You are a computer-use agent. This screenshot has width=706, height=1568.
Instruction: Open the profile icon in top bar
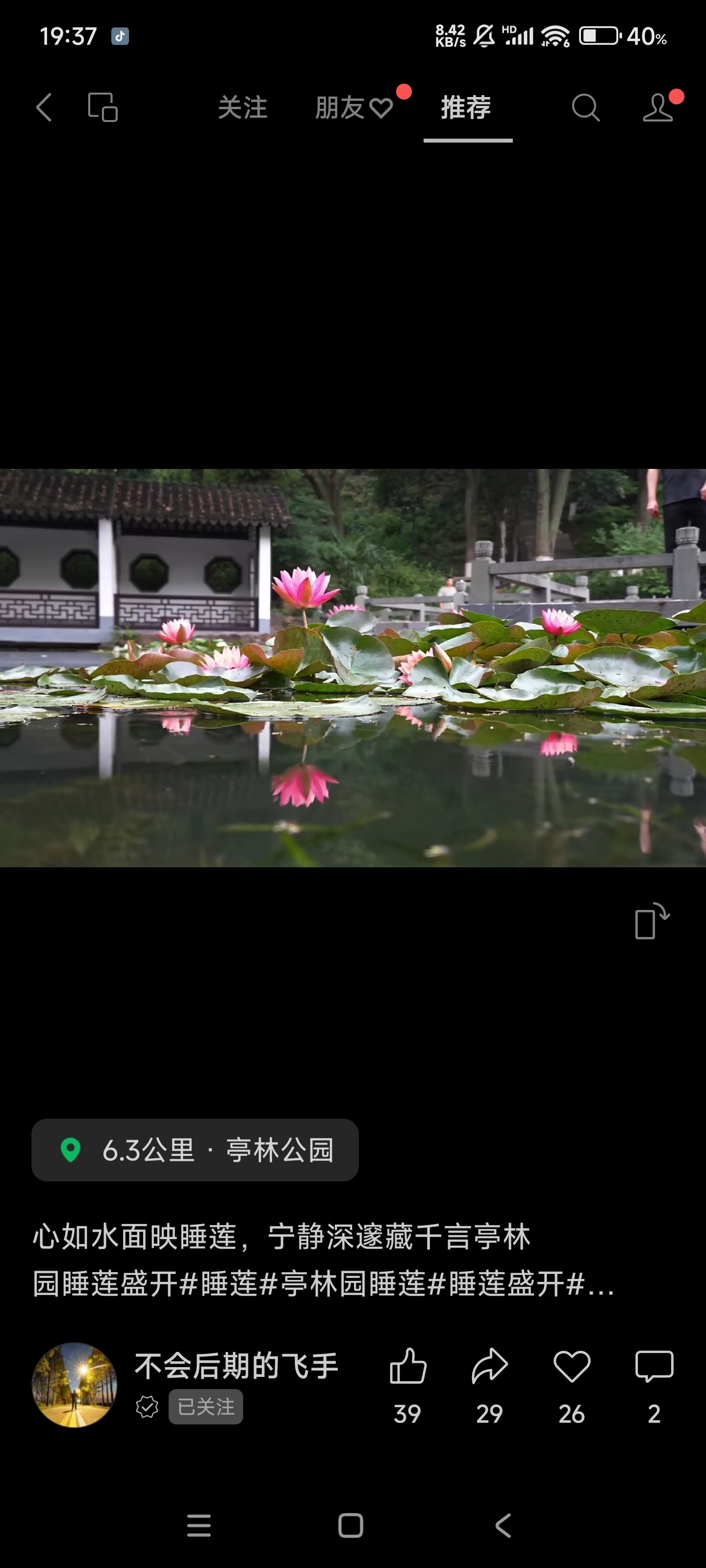tap(658, 108)
